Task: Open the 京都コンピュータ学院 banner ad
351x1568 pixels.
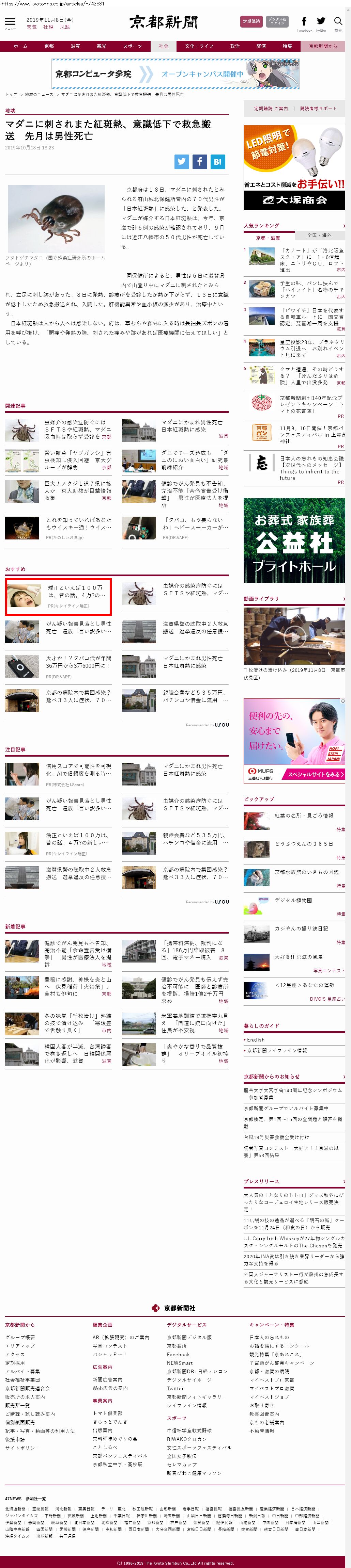Action: [175, 74]
